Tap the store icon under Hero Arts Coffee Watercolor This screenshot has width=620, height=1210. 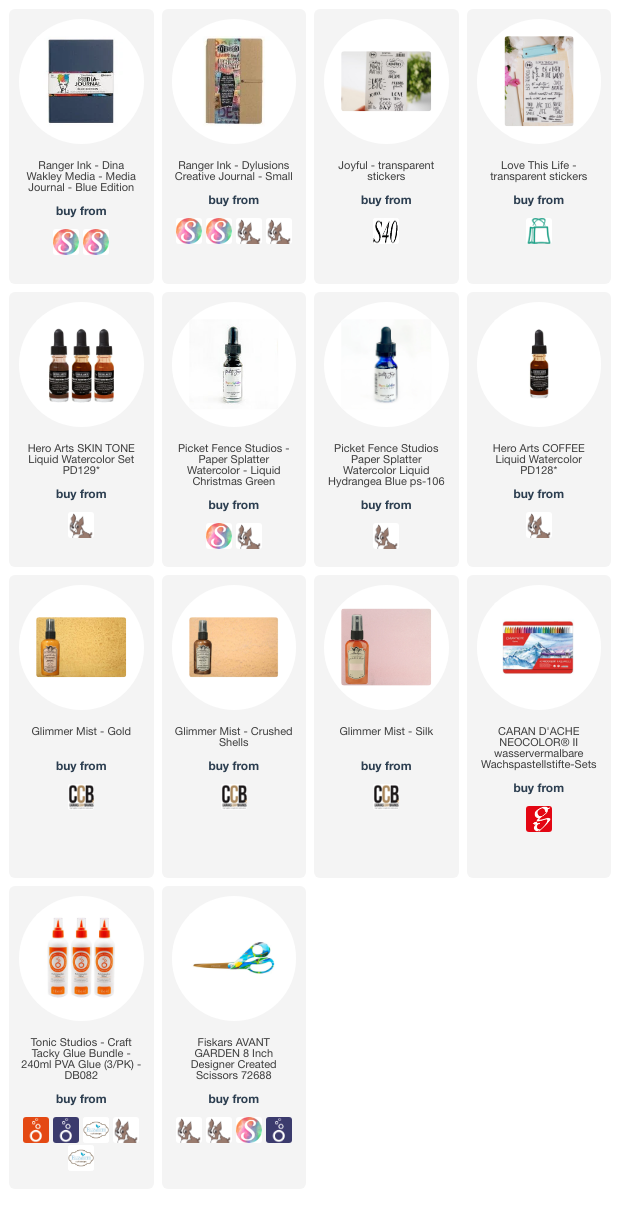point(538,526)
